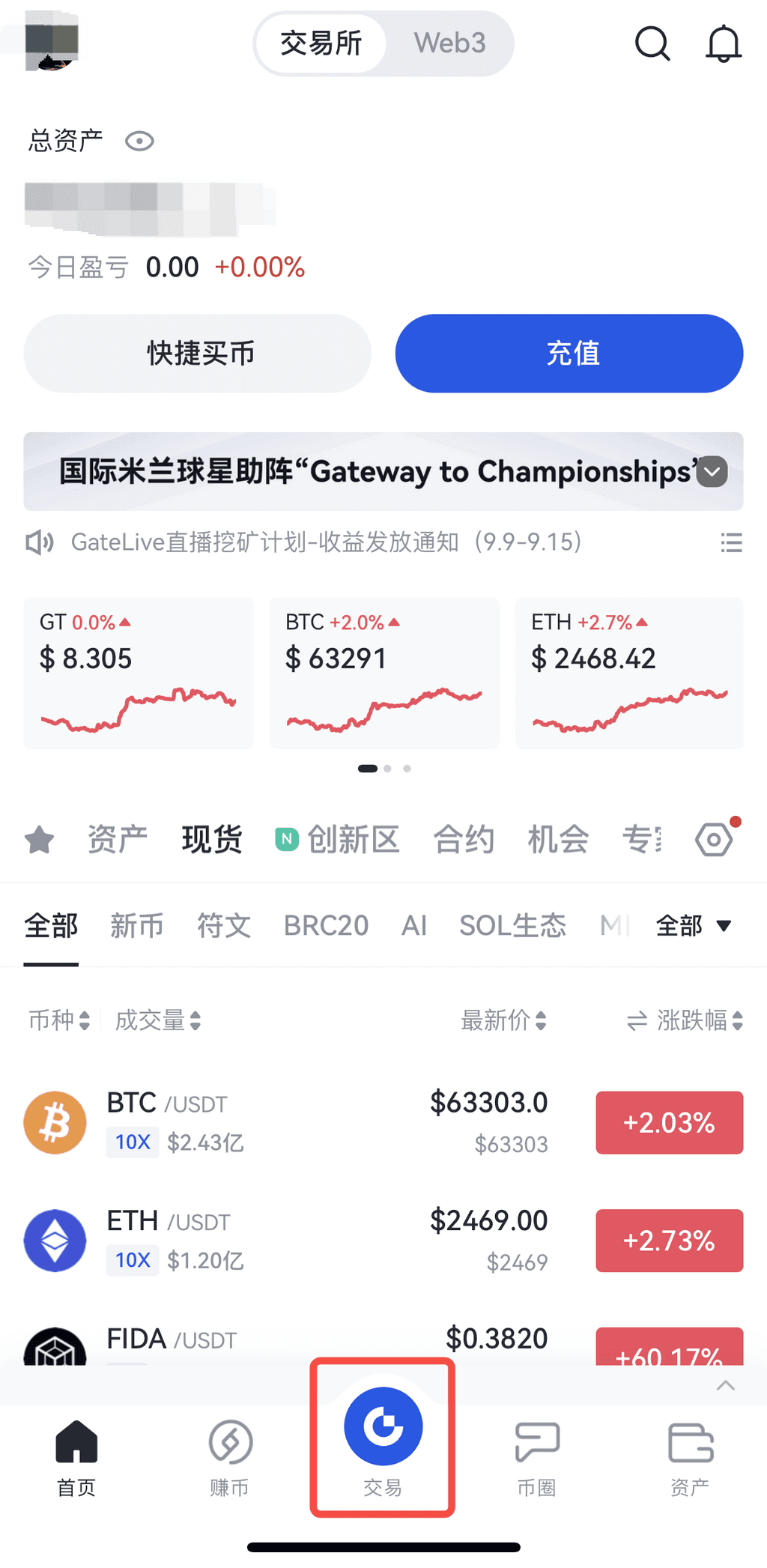Open the announcements list icon
This screenshot has height=1568, width=767.
click(x=731, y=542)
